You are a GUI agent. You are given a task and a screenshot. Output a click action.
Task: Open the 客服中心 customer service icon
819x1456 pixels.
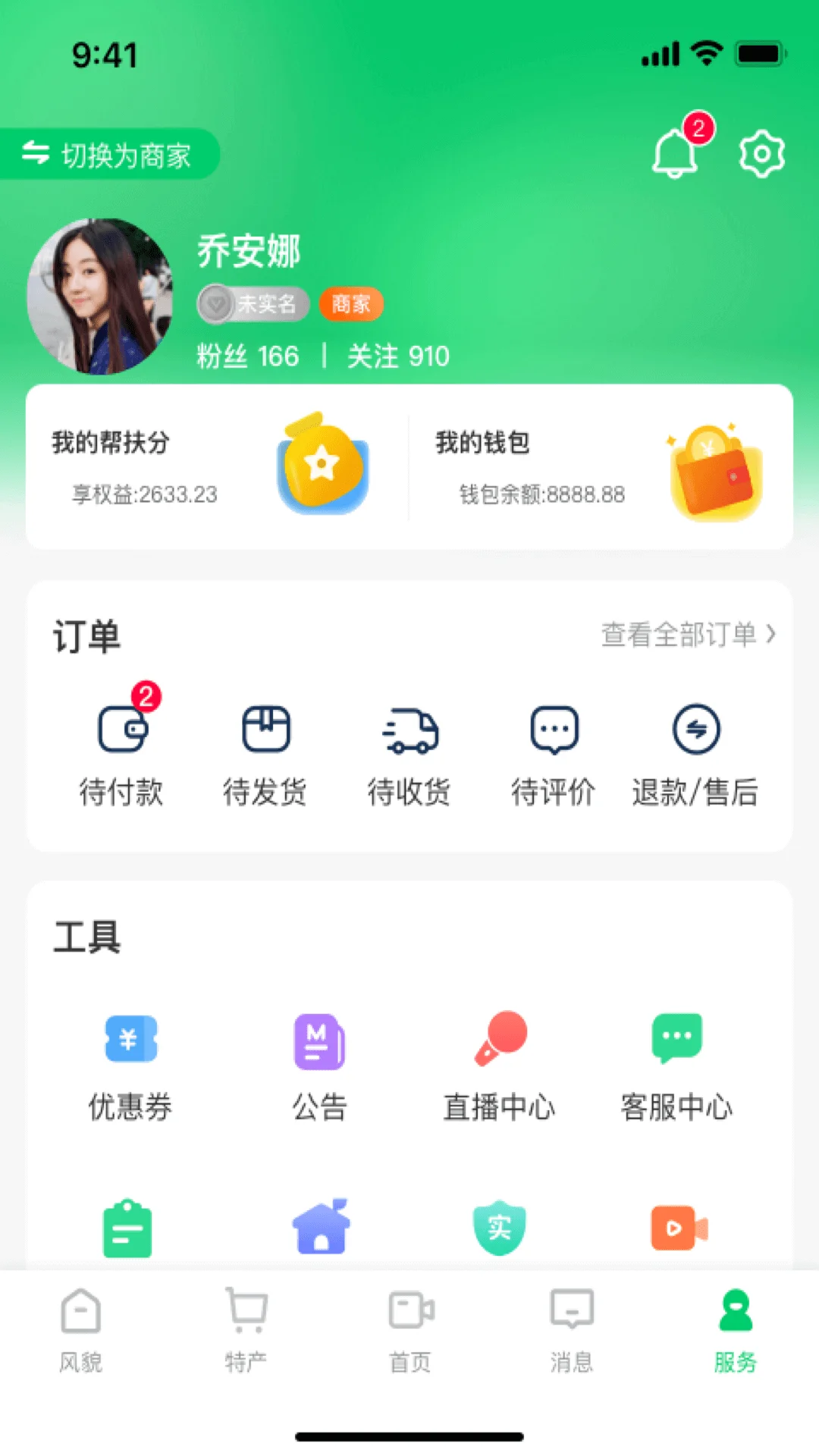[x=678, y=1042]
